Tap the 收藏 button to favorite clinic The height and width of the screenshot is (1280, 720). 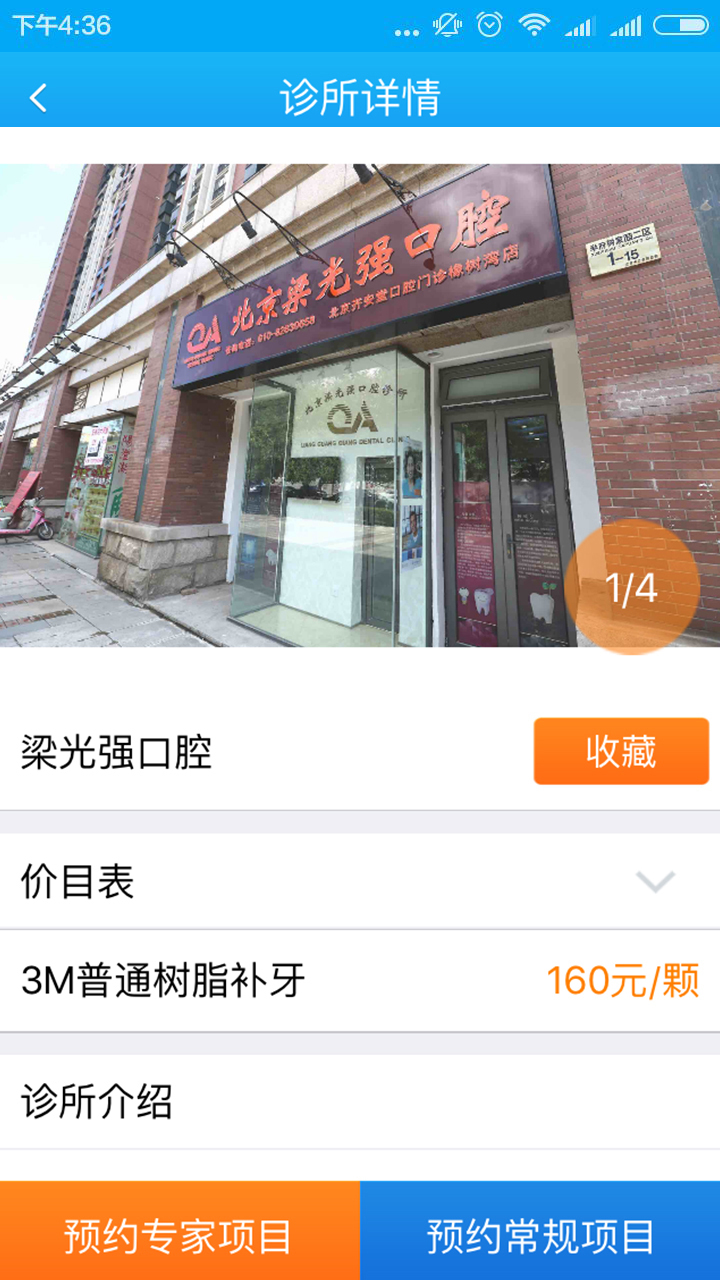621,751
